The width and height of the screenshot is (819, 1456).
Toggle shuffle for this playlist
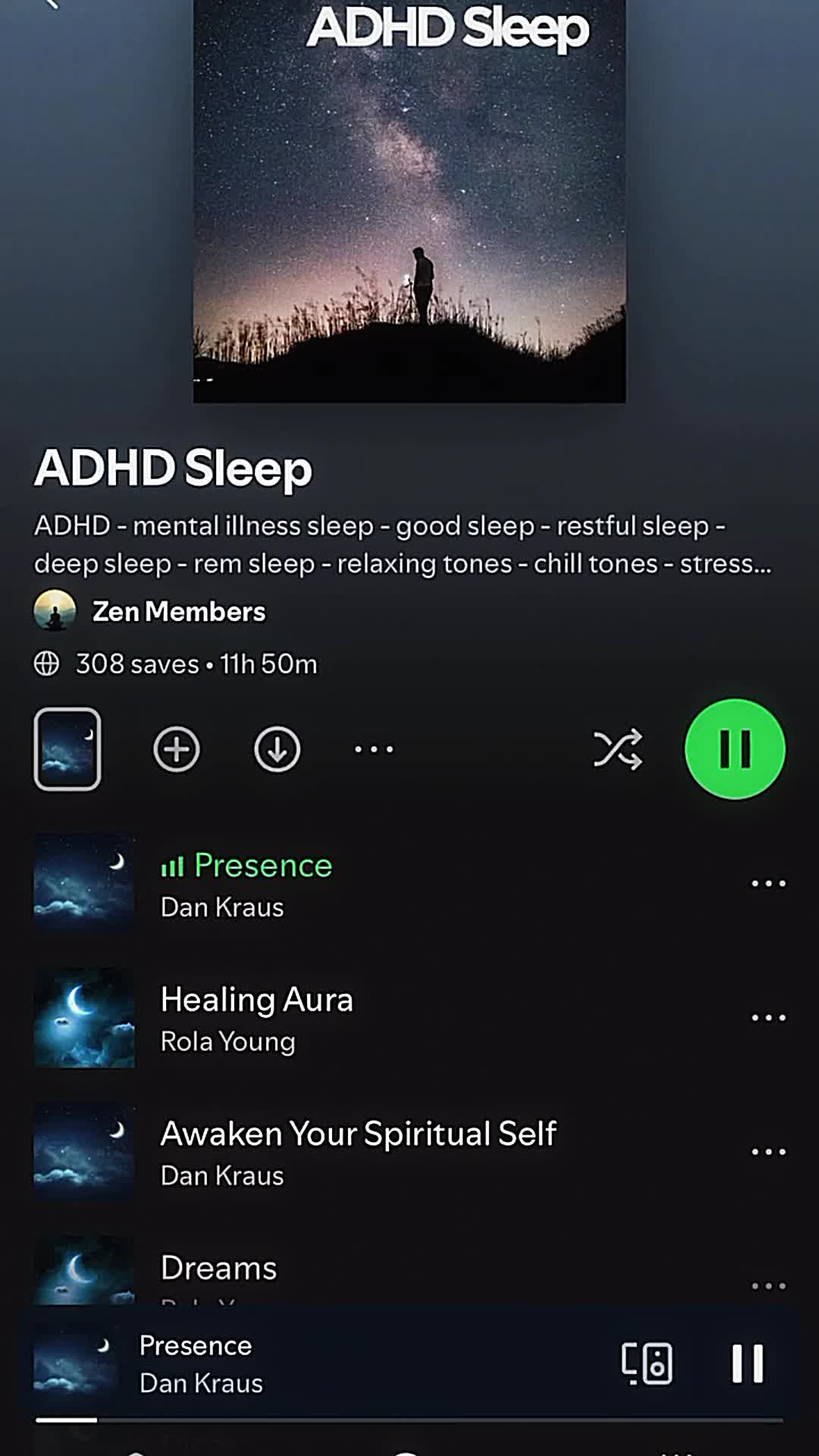click(617, 749)
